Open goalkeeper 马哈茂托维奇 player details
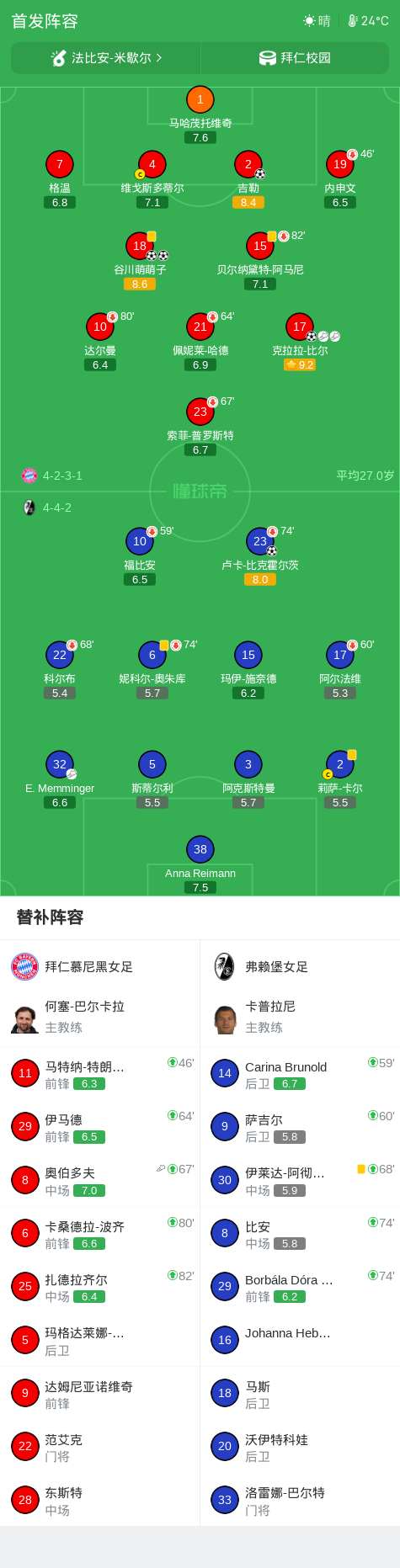 pos(200,114)
